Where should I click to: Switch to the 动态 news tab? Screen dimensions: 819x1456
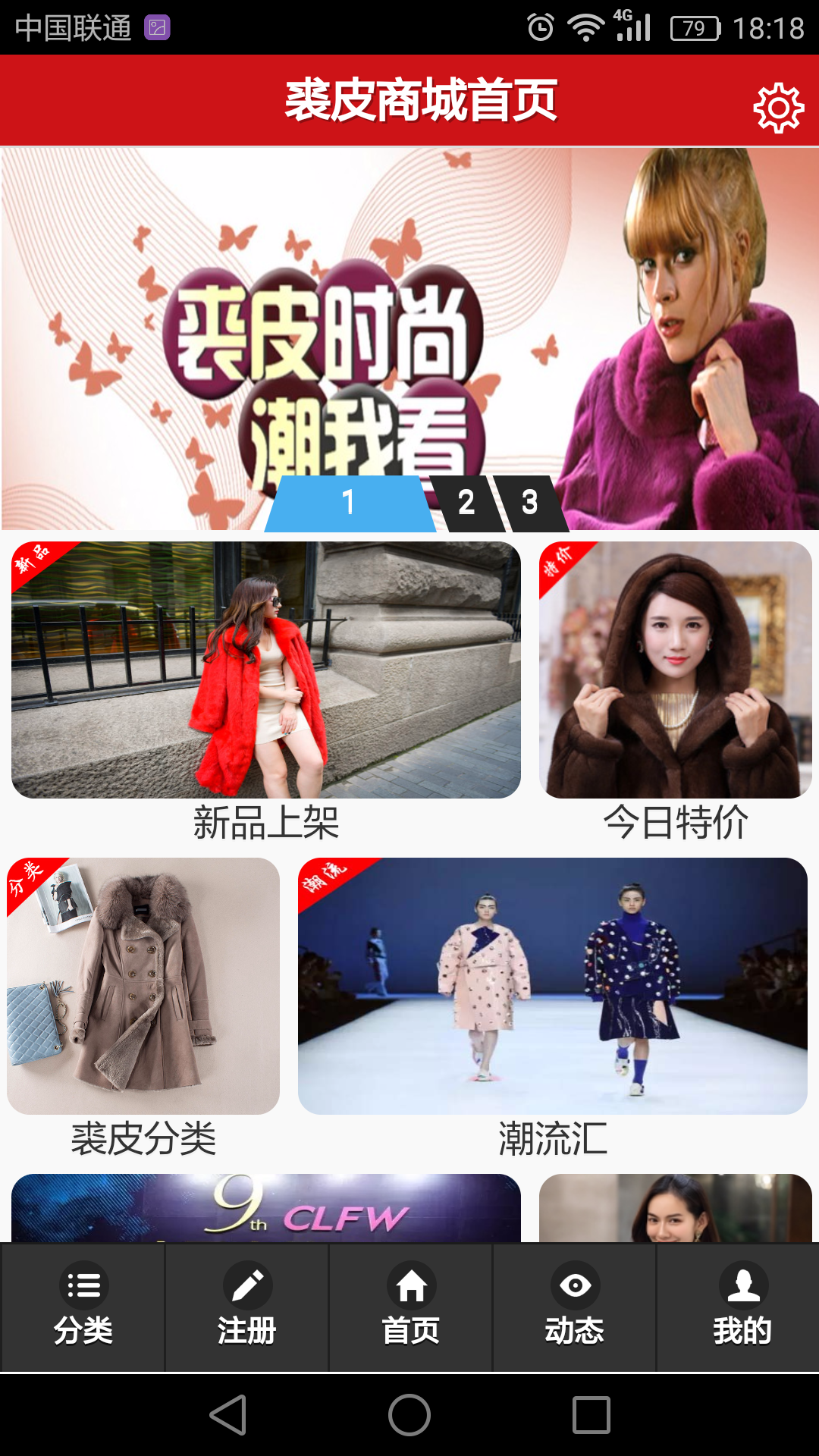(x=574, y=1307)
